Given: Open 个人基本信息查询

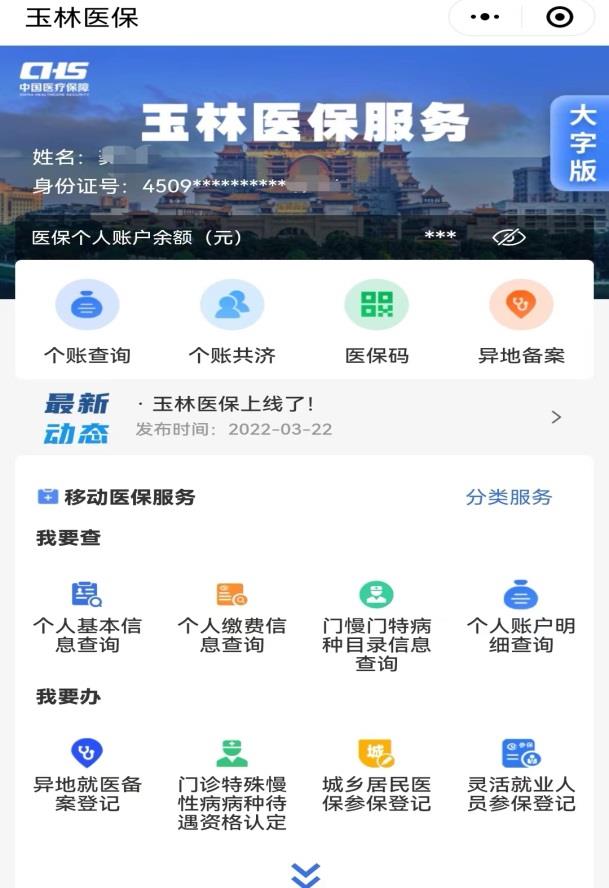Looking at the screenshot, I should point(87,617).
